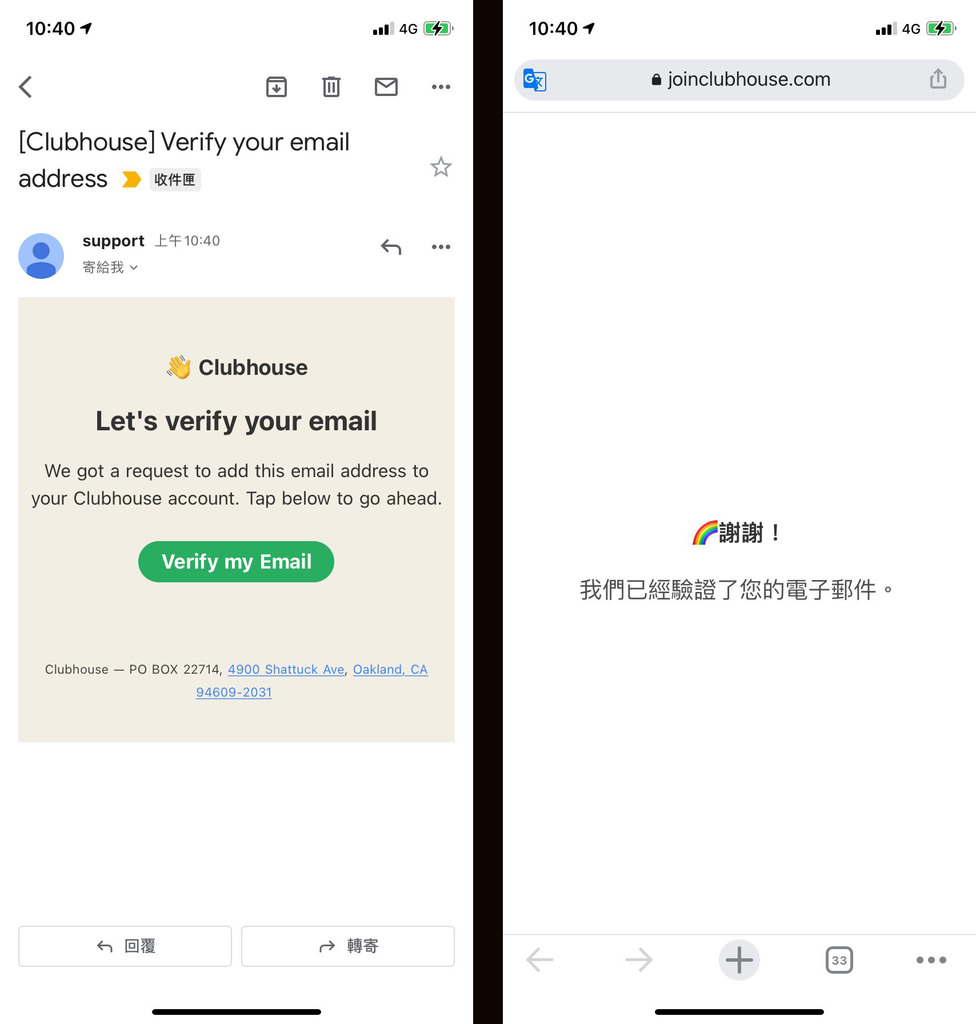The image size is (976, 1024).
Task: Open the 4900 Shattuck Ave link
Action: 286,670
